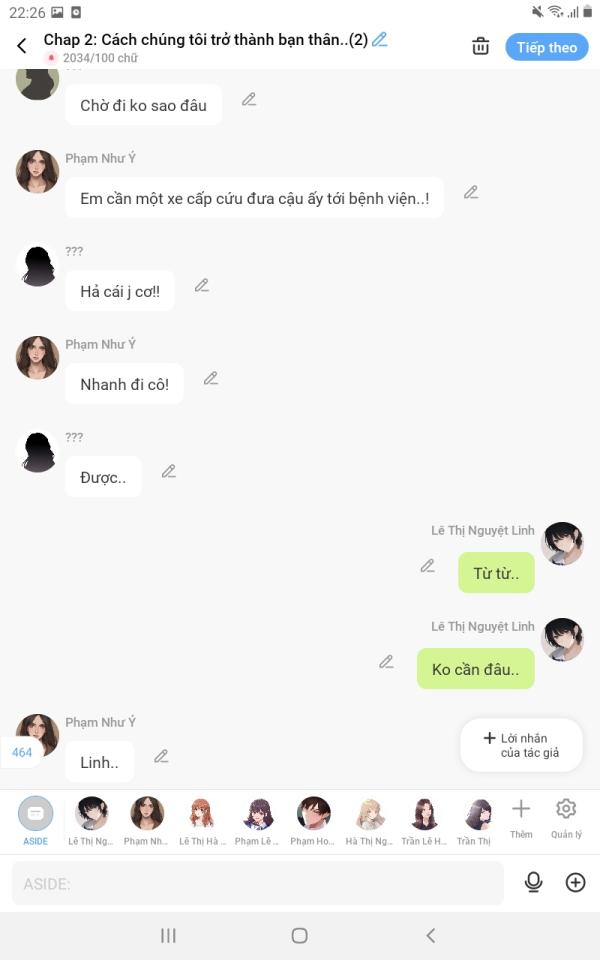This screenshot has width=600, height=960.
Task: Edit the message "Từ từ.."
Action: click(x=428, y=566)
